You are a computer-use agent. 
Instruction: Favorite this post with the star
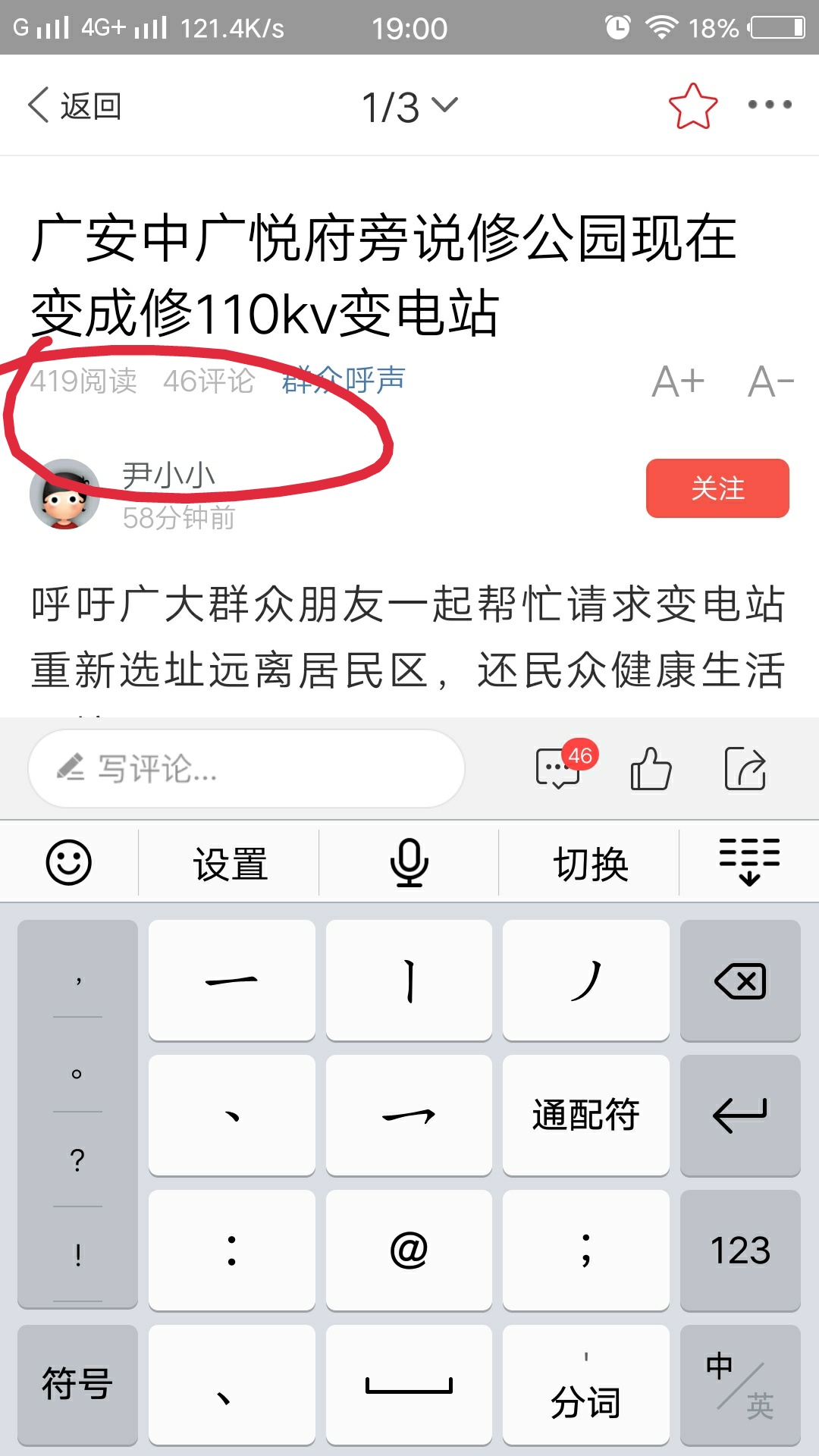[x=692, y=105]
